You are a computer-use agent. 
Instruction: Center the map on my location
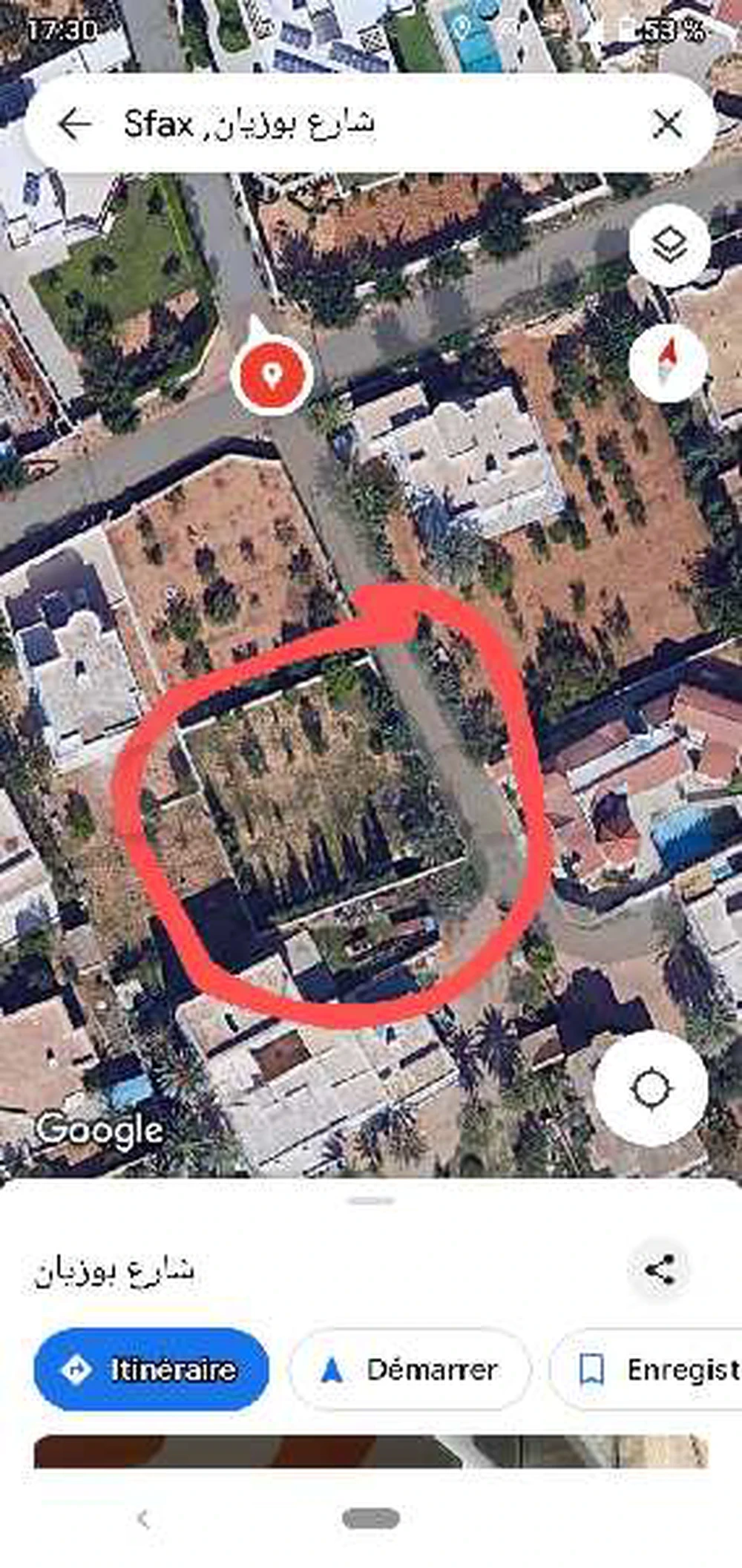click(x=651, y=1089)
